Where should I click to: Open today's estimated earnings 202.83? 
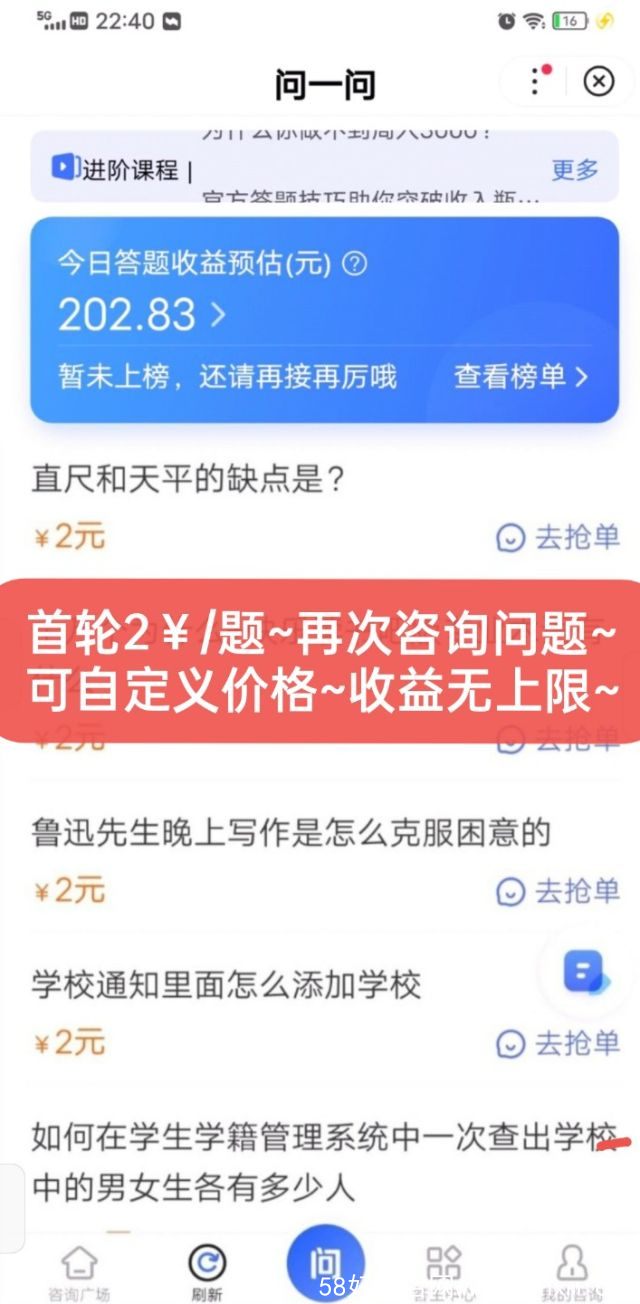[x=142, y=315]
